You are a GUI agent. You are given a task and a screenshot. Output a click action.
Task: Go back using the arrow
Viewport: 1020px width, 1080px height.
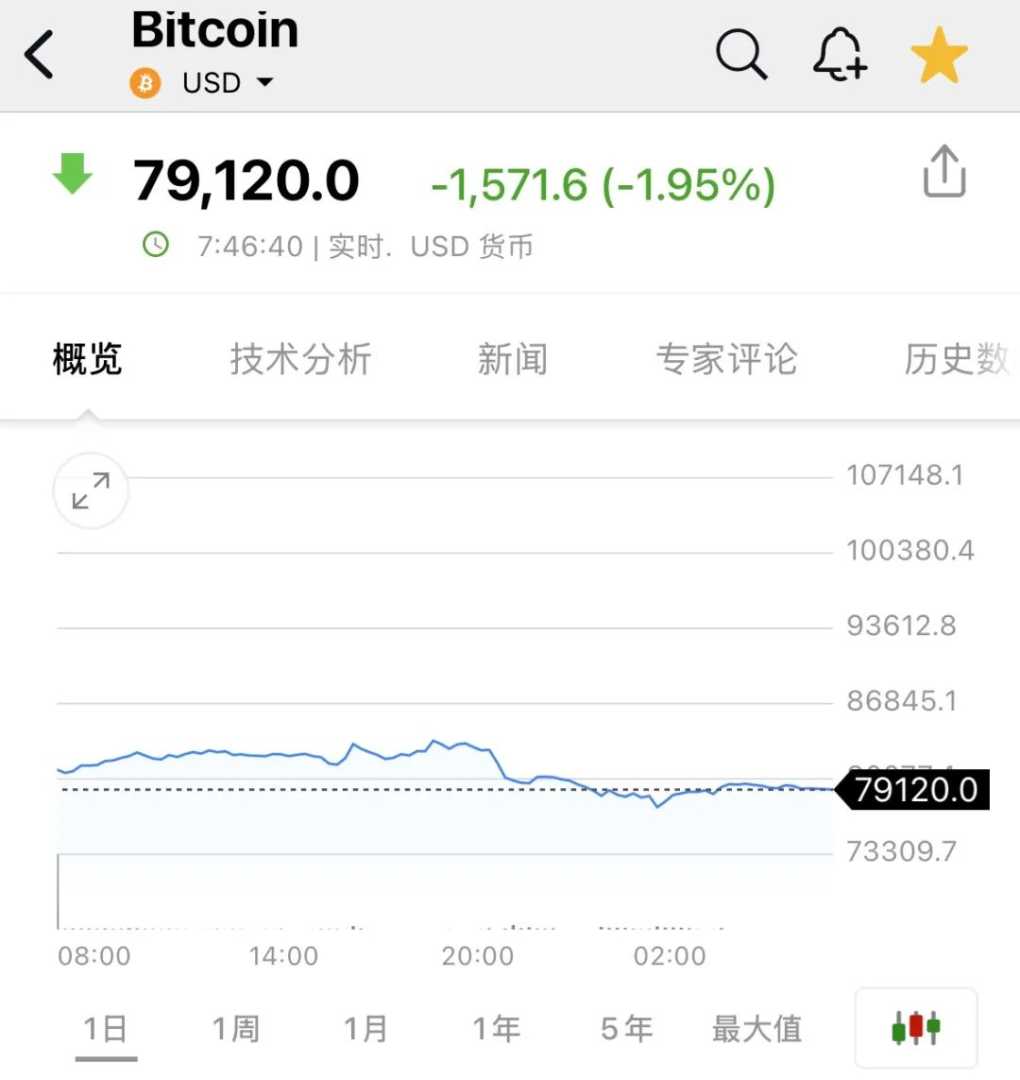(x=40, y=55)
